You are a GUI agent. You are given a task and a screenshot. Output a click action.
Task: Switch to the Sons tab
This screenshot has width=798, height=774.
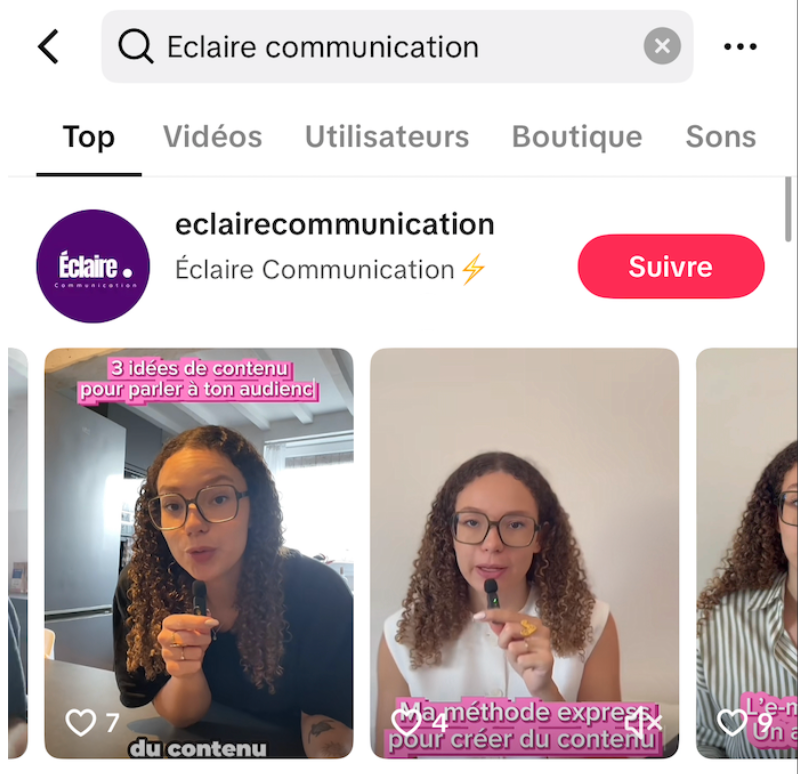pyautogui.click(x=720, y=137)
